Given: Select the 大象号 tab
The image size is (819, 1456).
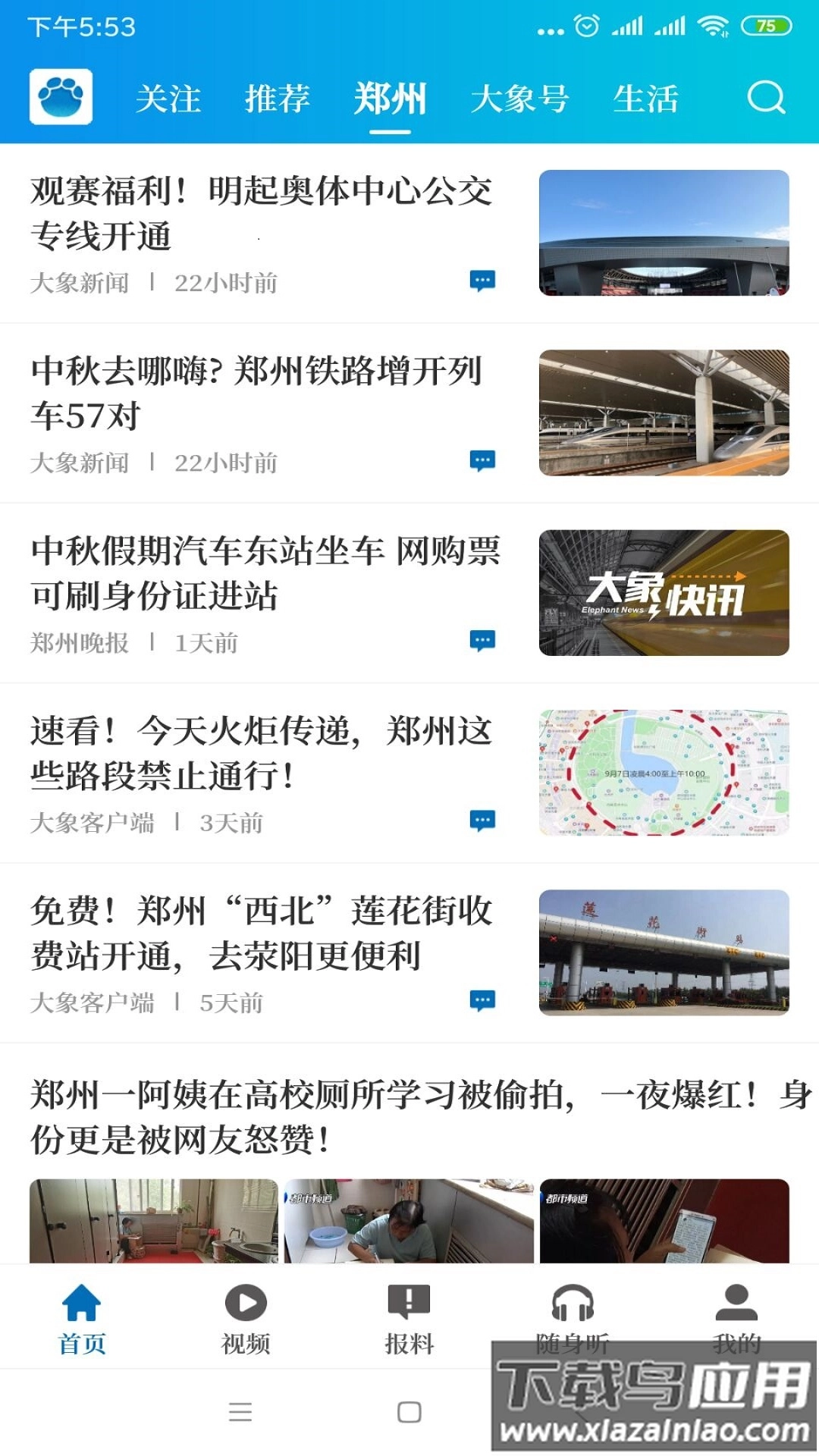Looking at the screenshot, I should [519, 99].
